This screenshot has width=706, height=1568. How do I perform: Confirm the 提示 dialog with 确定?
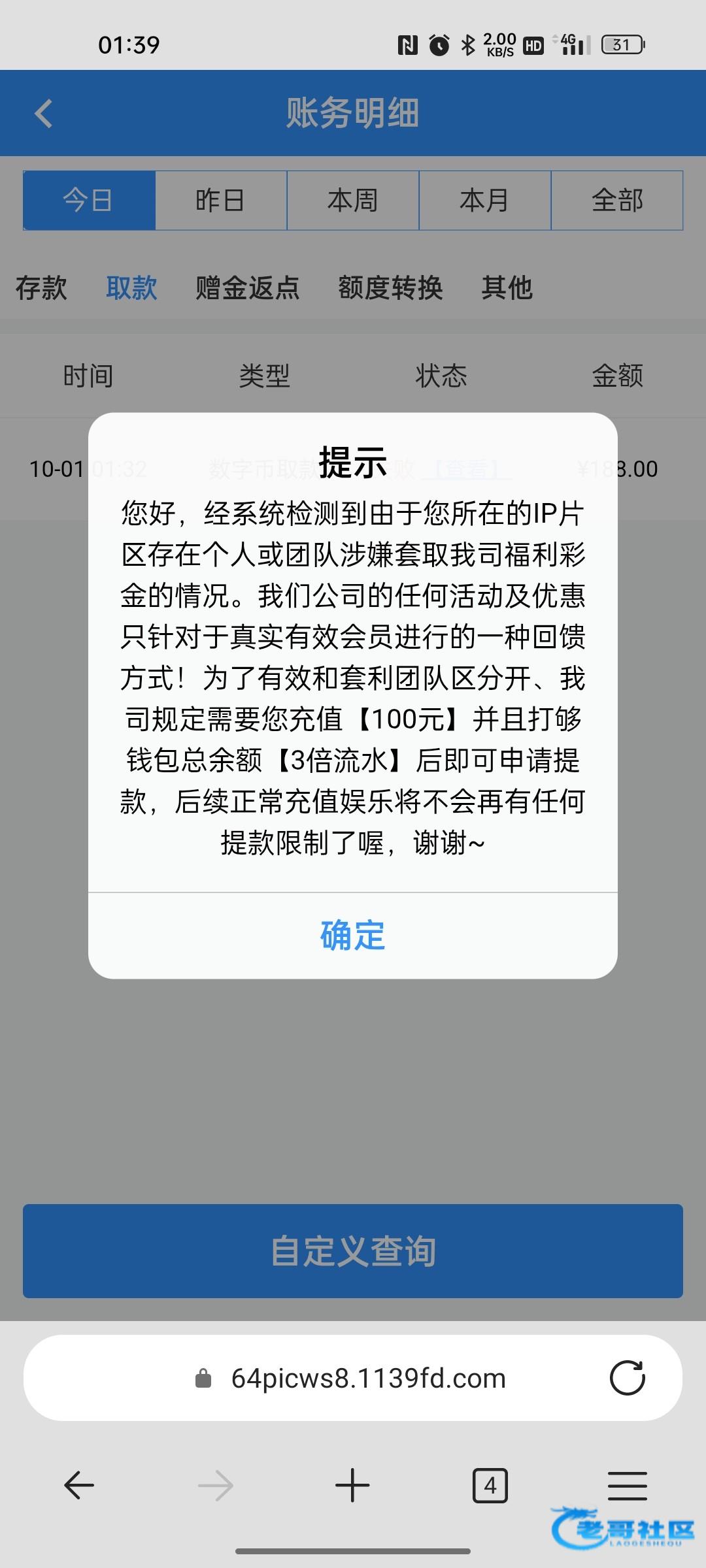(x=353, y=936)
